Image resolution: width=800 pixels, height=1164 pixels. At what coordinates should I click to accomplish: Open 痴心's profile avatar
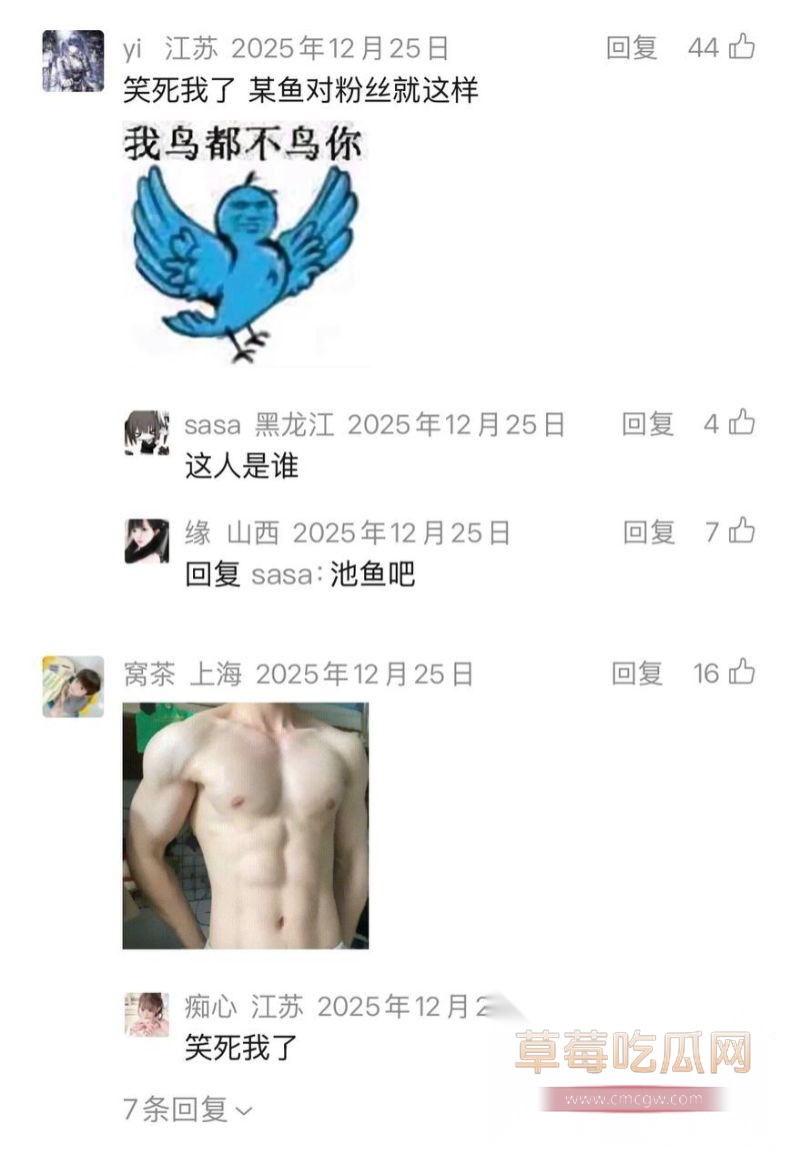pyautogui.click(x=147, y=1015)
